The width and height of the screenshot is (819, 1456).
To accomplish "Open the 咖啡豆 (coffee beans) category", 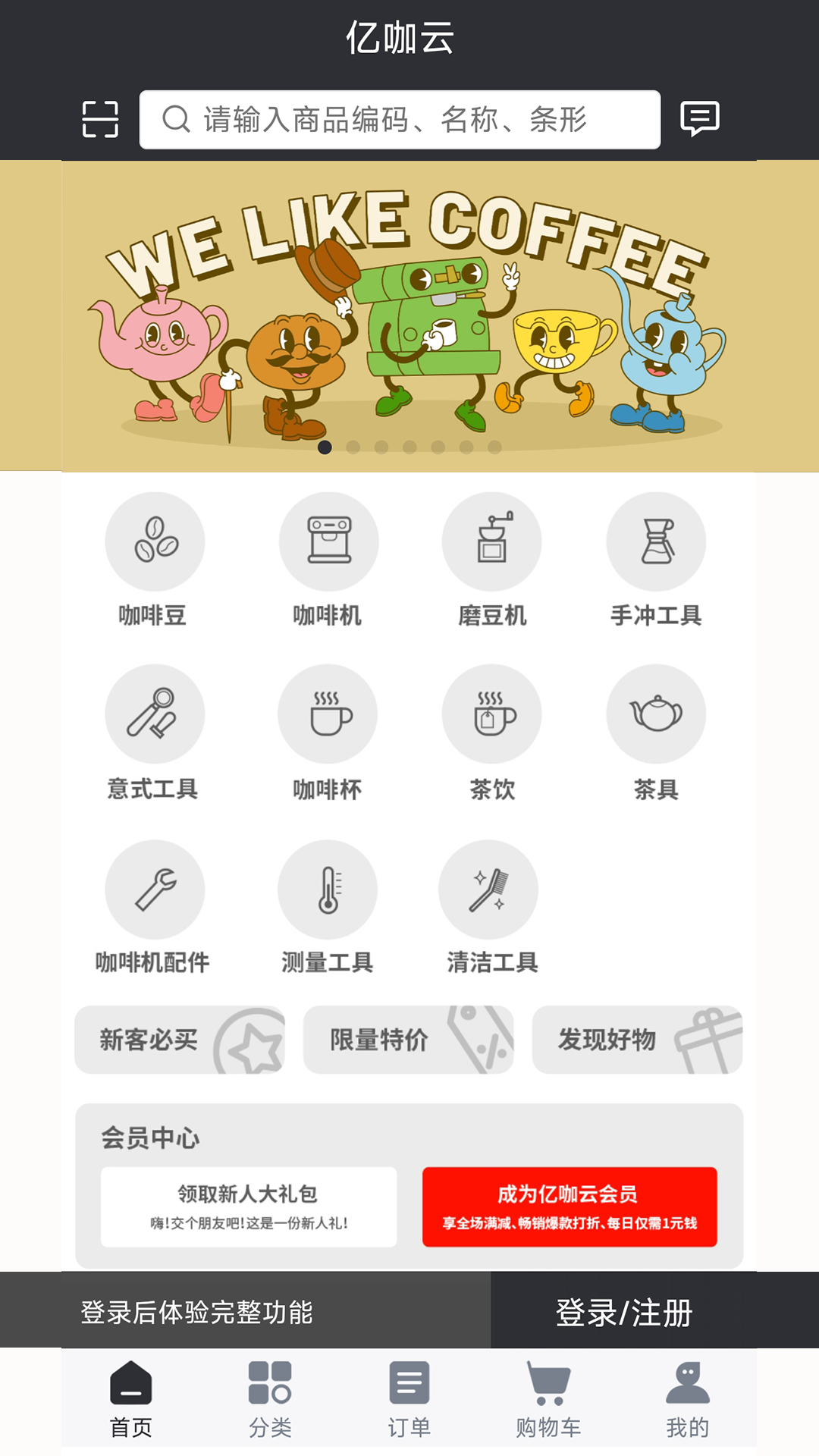I will pos(154,541).
